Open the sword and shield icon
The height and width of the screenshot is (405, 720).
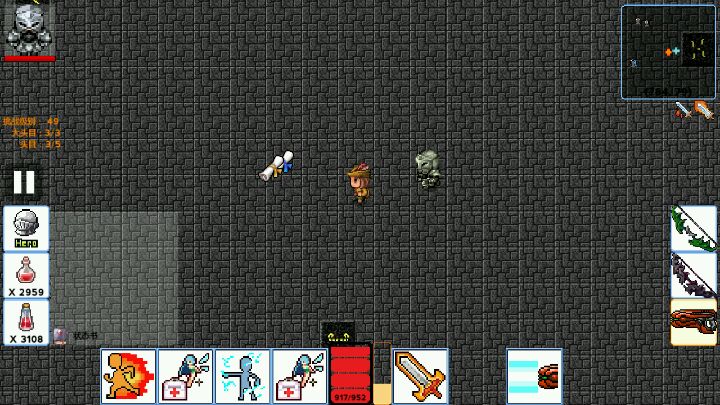point(694,110)
